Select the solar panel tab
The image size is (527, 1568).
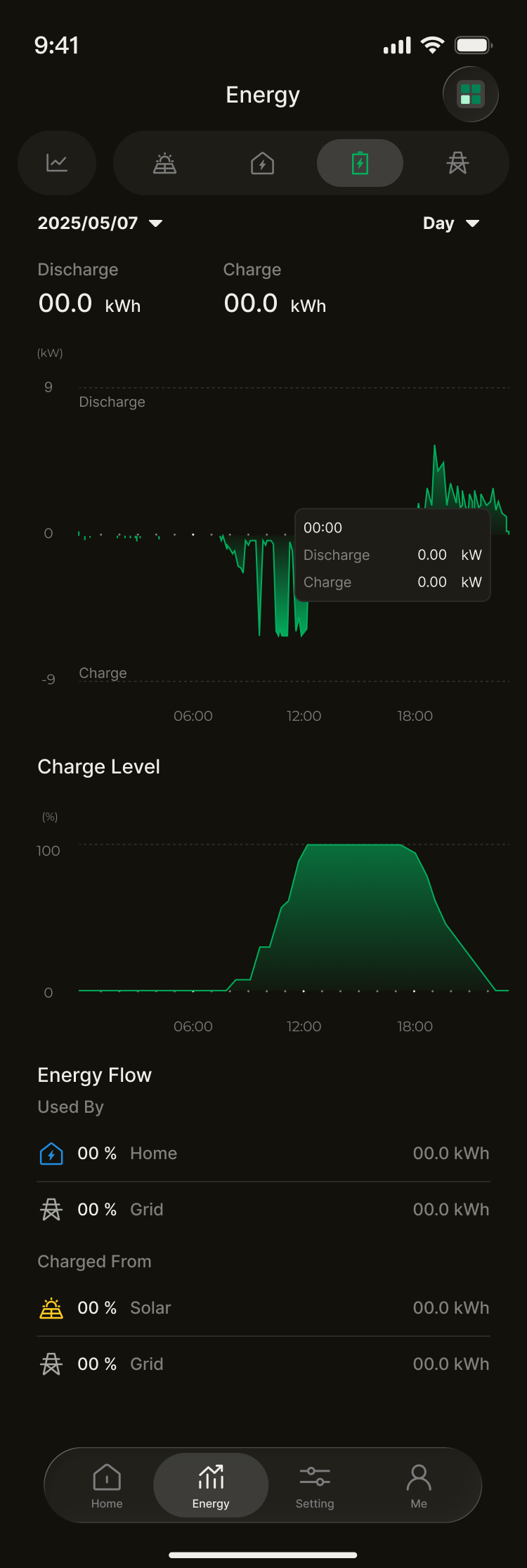coord(165,163)
